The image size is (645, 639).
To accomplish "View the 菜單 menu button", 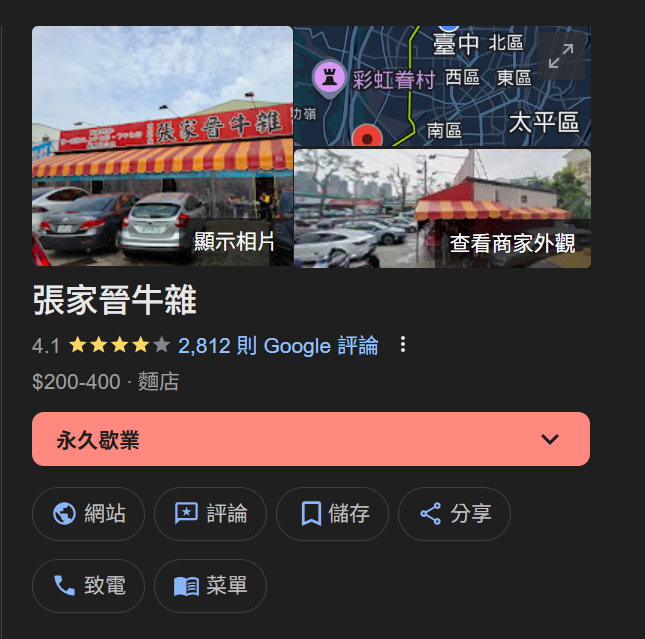I will (210, 586).
